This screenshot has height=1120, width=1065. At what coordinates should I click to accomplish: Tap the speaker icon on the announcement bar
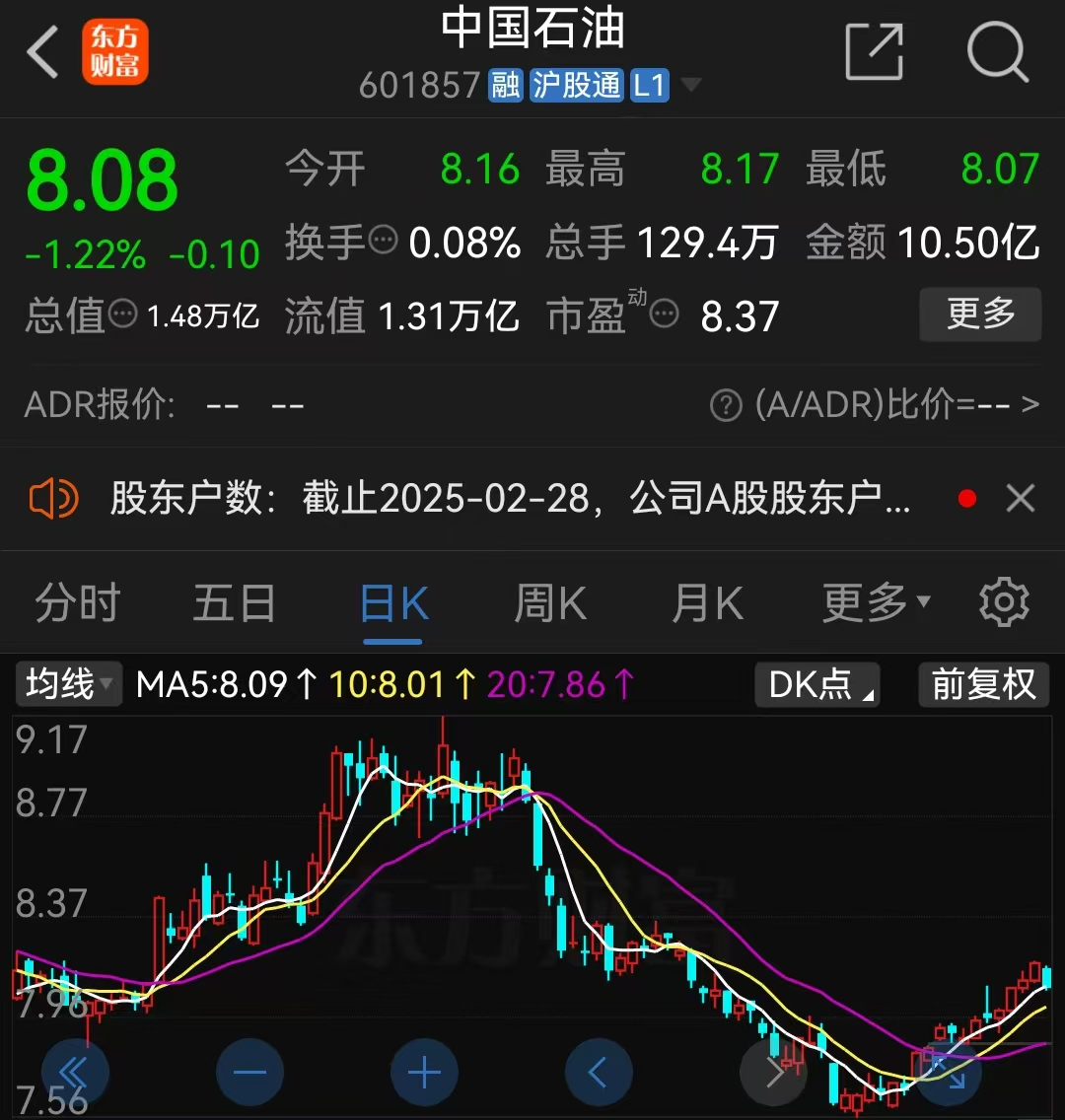(x=53, y=498)
